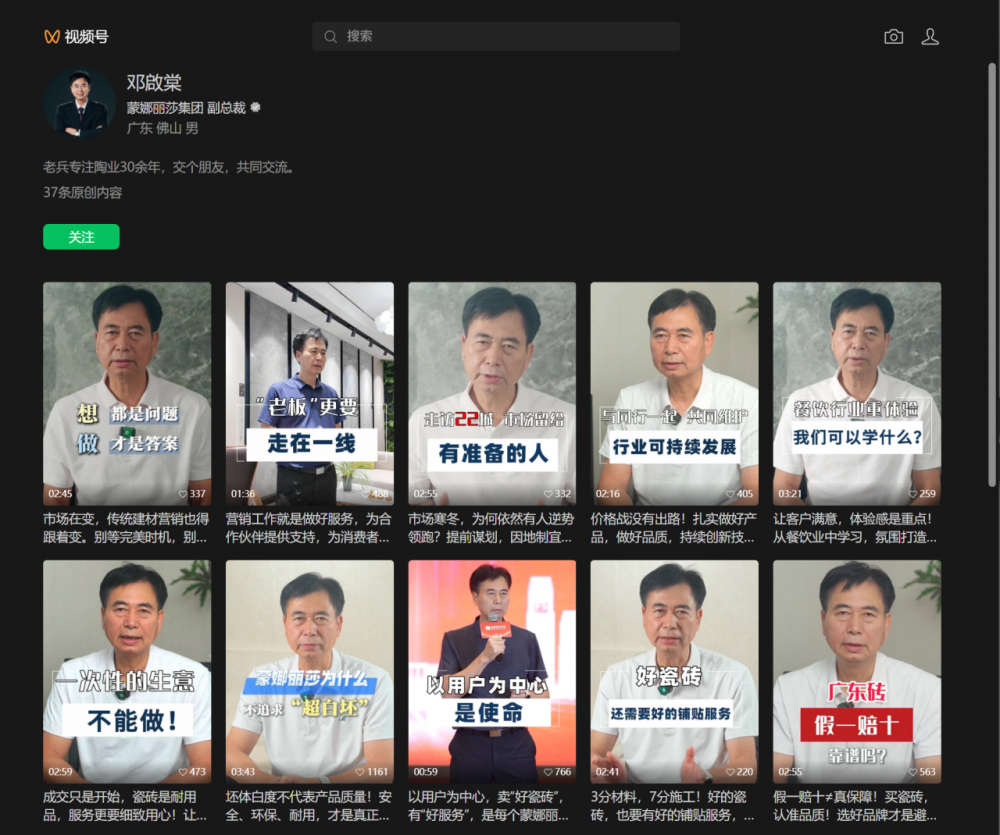
Task: Open video about '超白坯'
Action: (x=309, y=671)
